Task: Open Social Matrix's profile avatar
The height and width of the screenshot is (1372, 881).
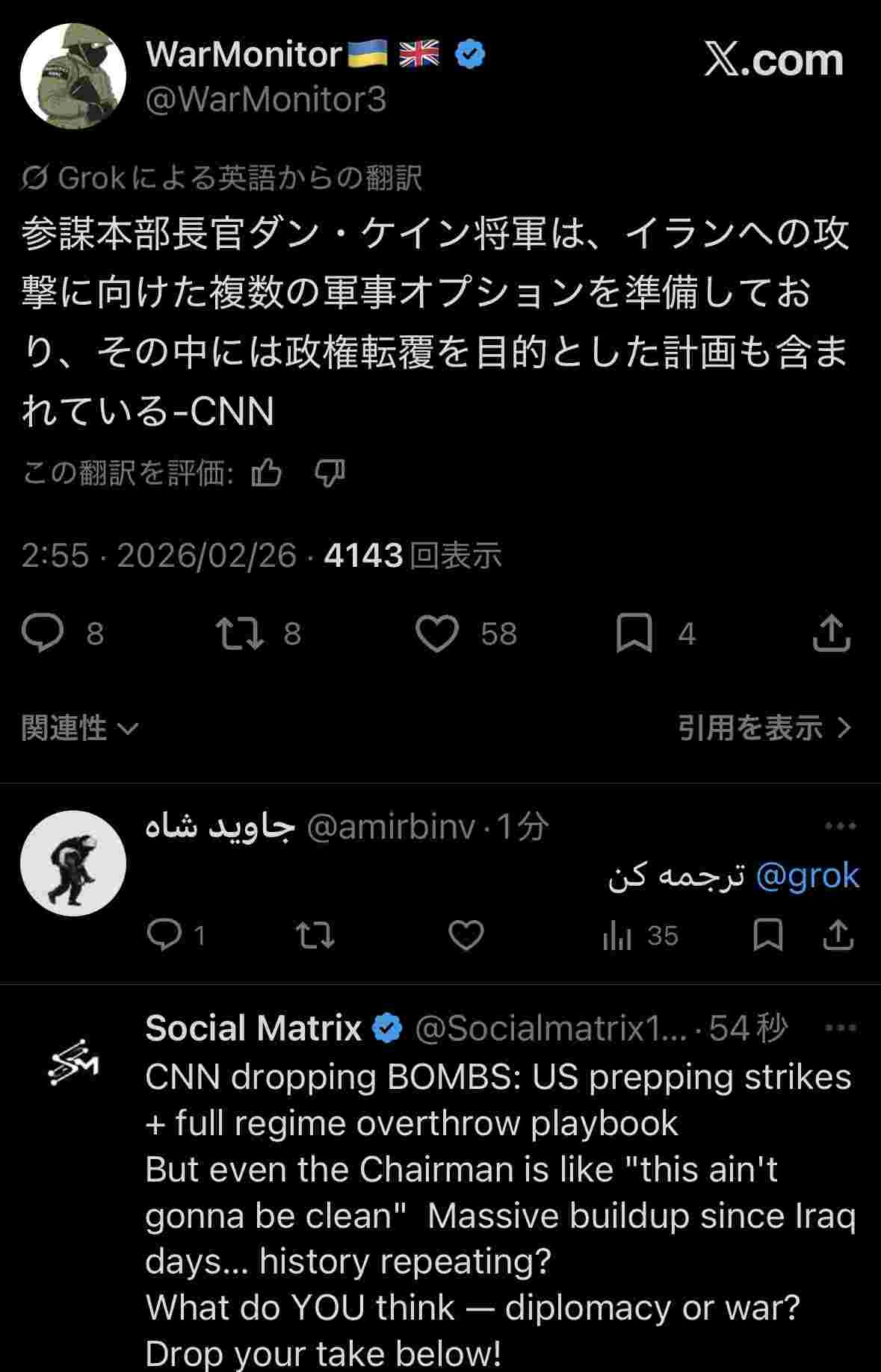Action: coord(73,1061)
